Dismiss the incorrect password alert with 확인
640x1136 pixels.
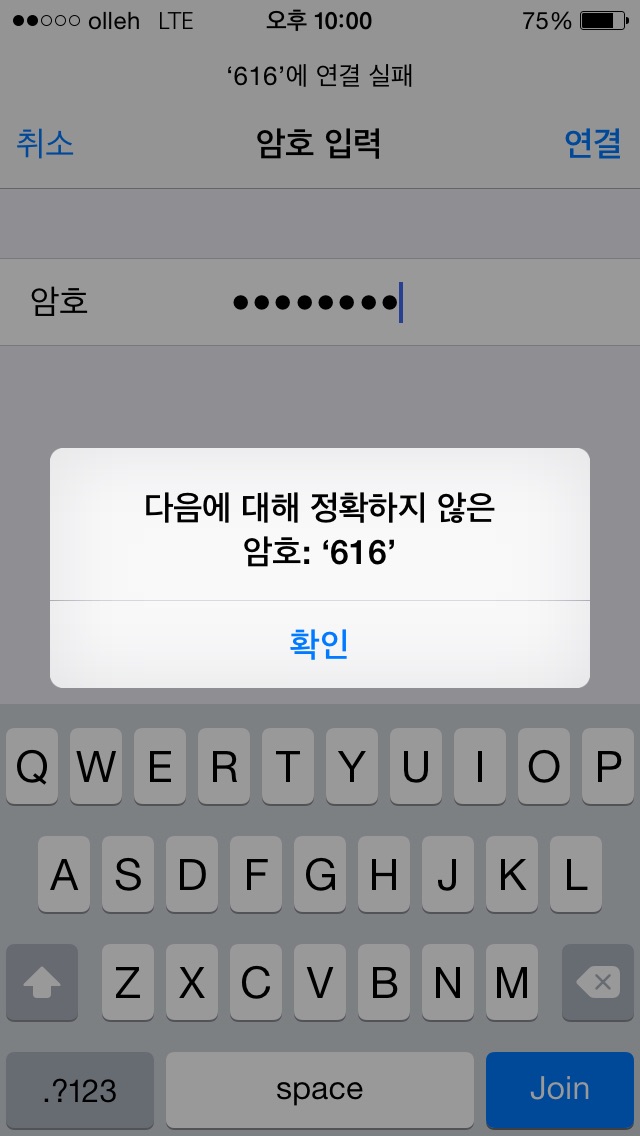(320, 644)
